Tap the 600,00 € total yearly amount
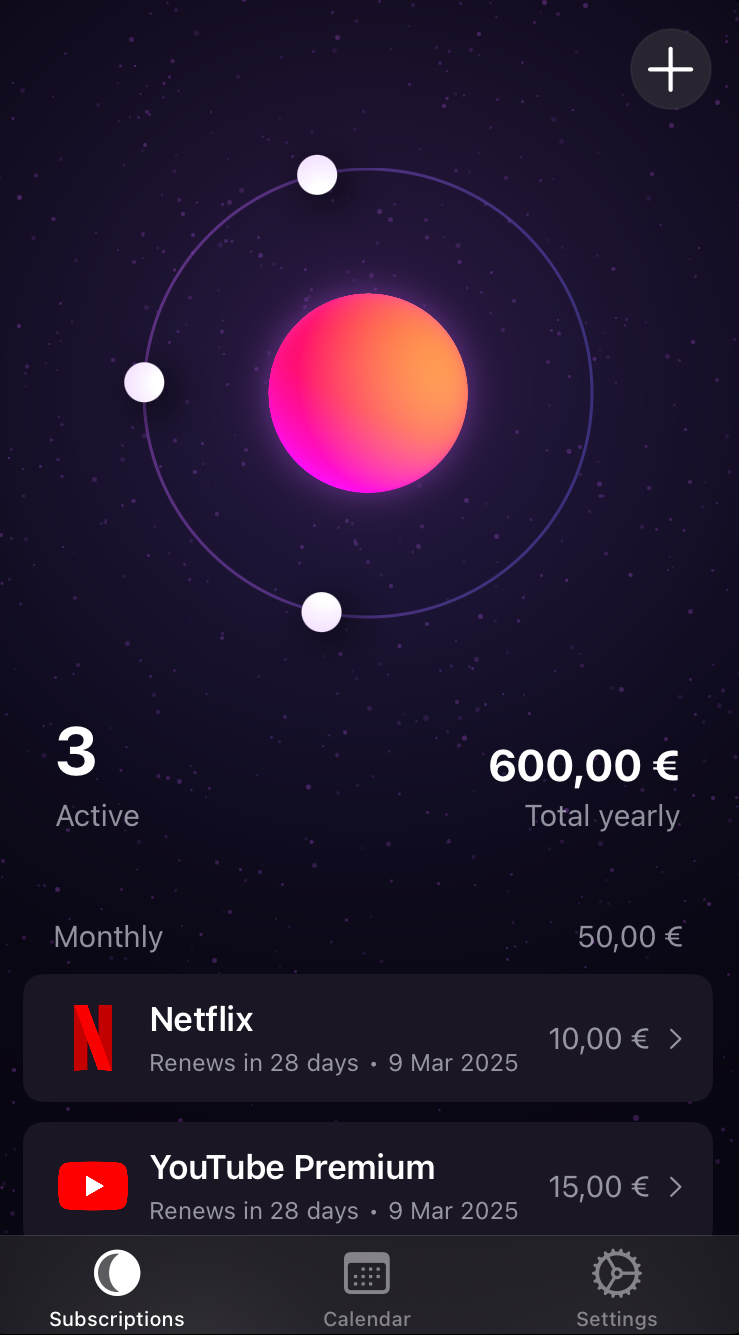This screenshot has height=1335, width=739. [584, 765]
